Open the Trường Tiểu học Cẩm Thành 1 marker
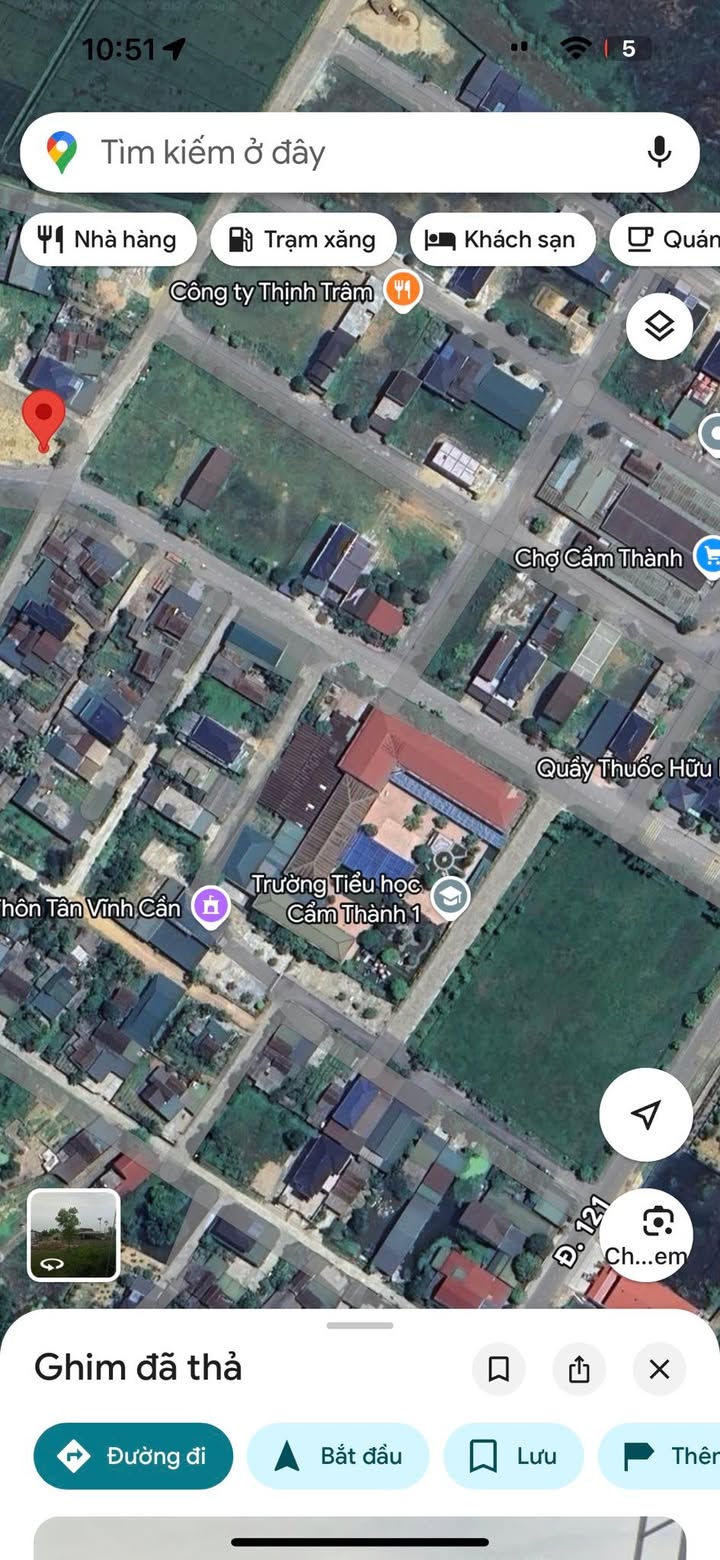 pyautogui.click(x=451, y=896)
